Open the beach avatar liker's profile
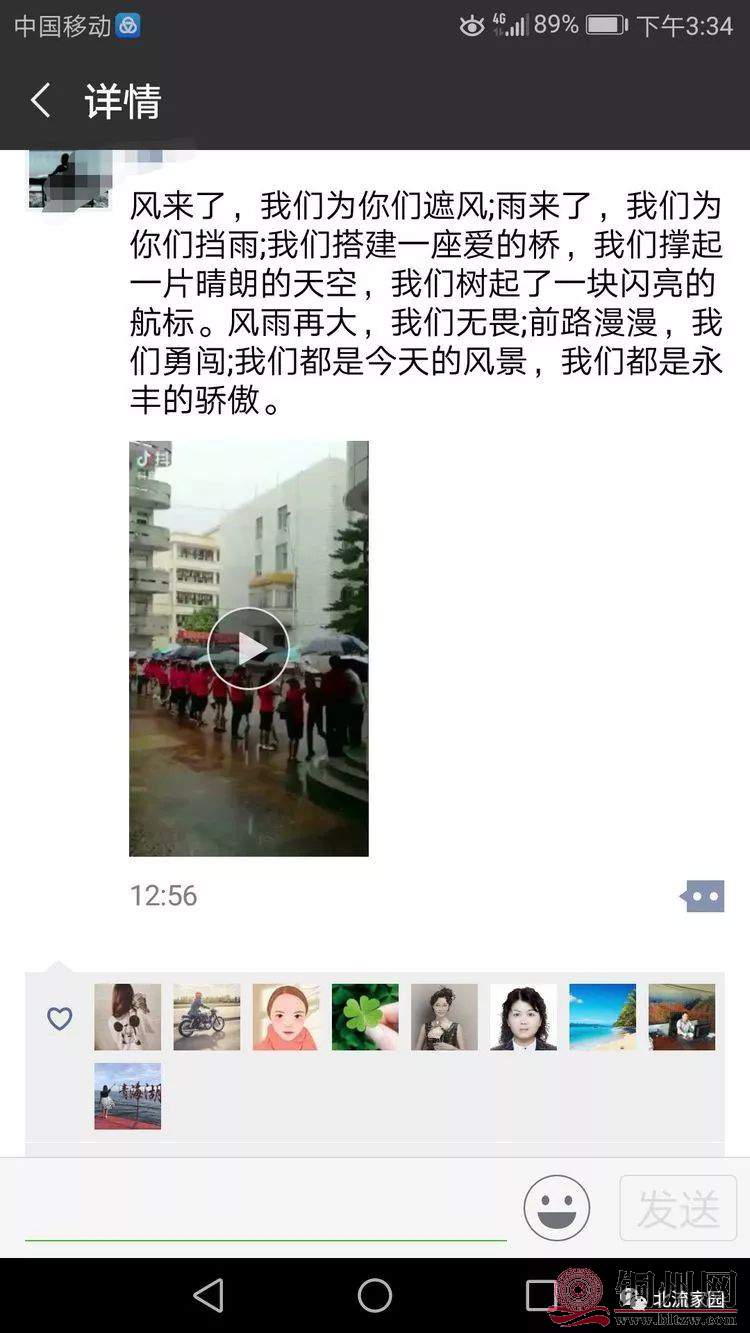 click(x=602, y=1017)
